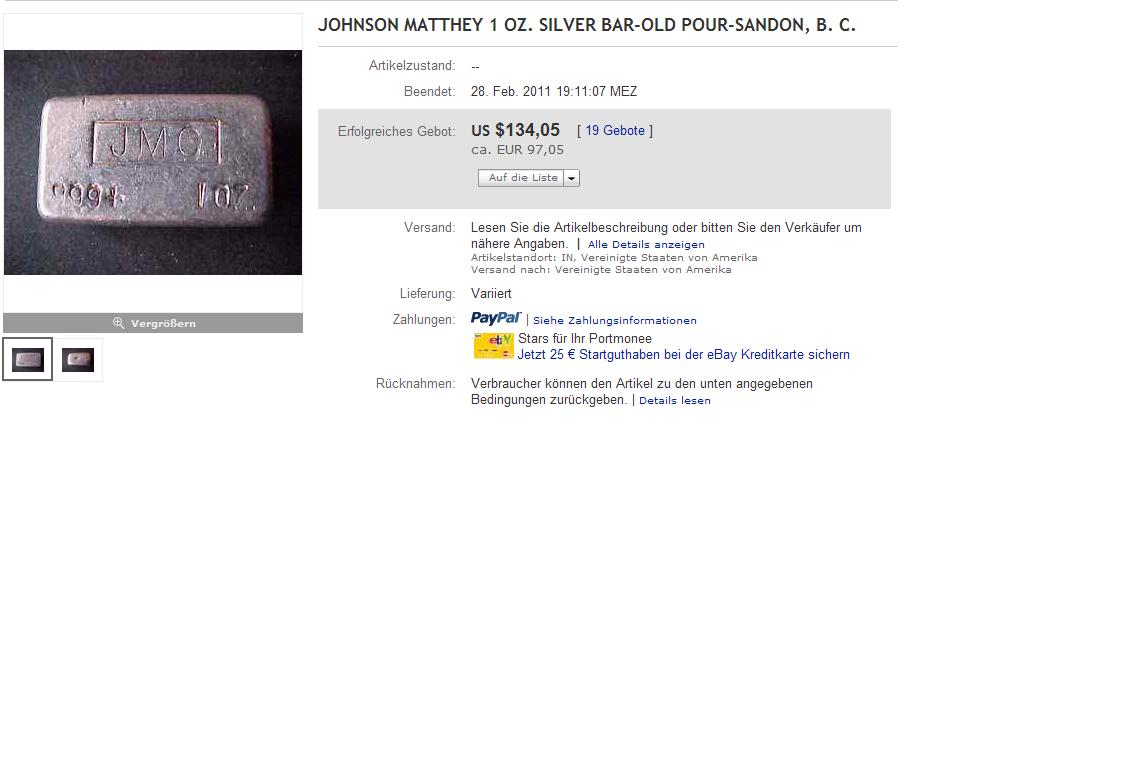The image size is (1148, 768).
Task: Select the first thumbnail of the bar
Action: point(28,359)
